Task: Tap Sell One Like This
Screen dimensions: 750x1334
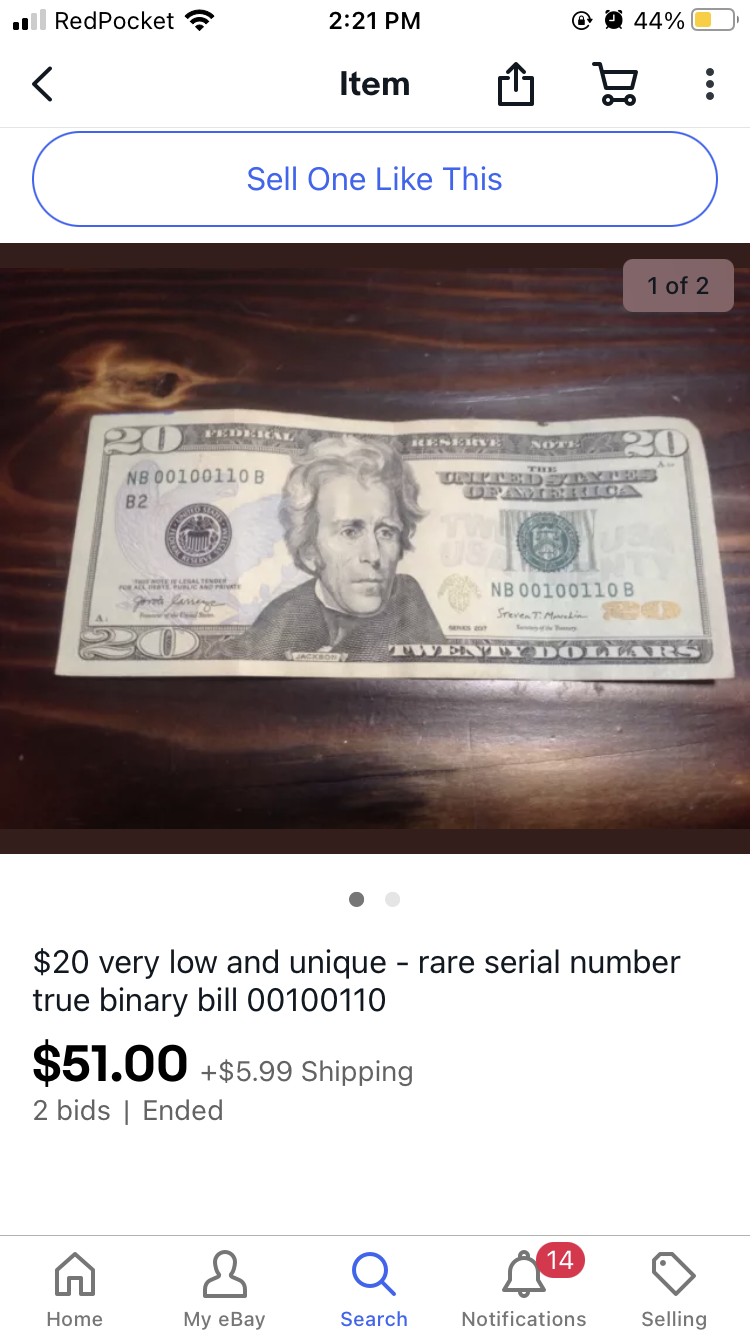Action: [375, 180]
